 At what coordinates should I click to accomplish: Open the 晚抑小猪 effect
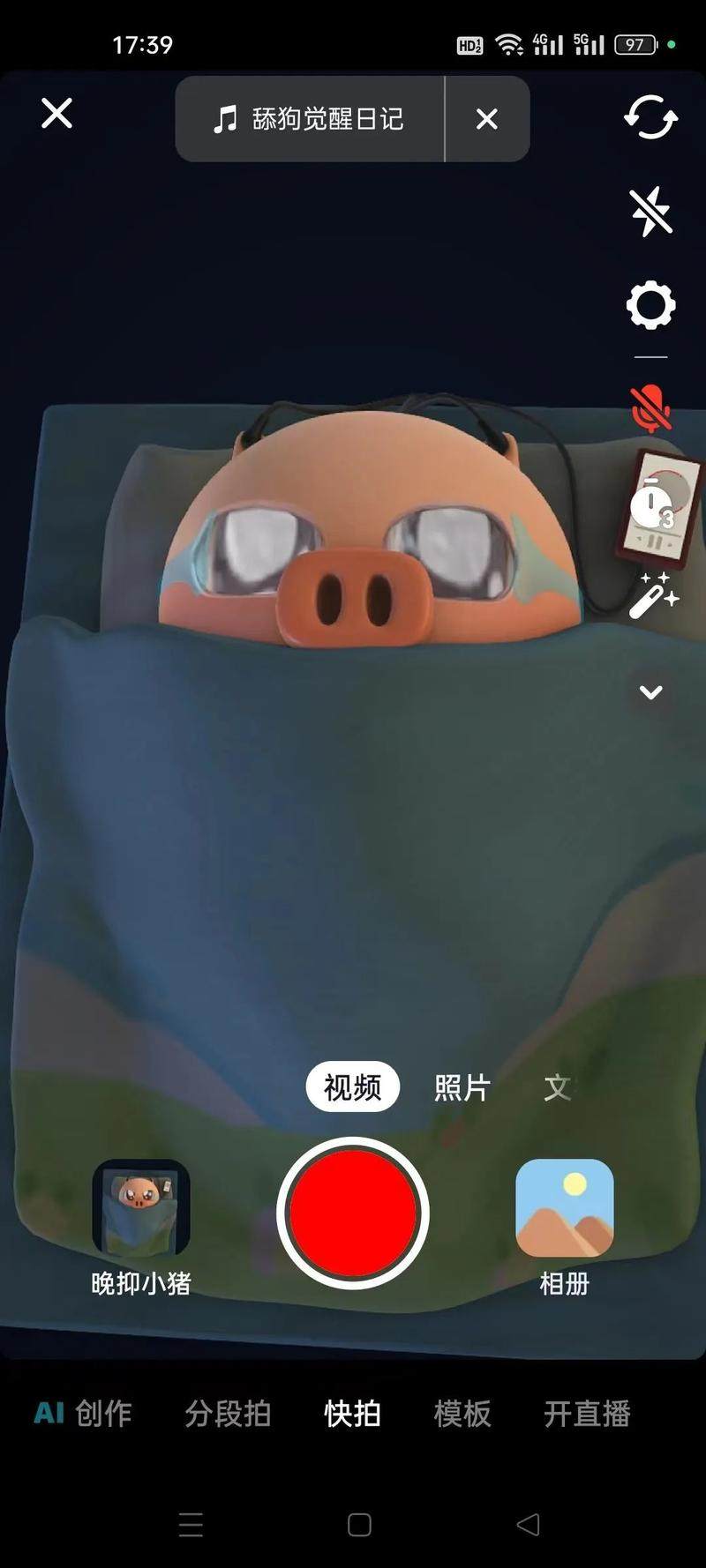141,1209
